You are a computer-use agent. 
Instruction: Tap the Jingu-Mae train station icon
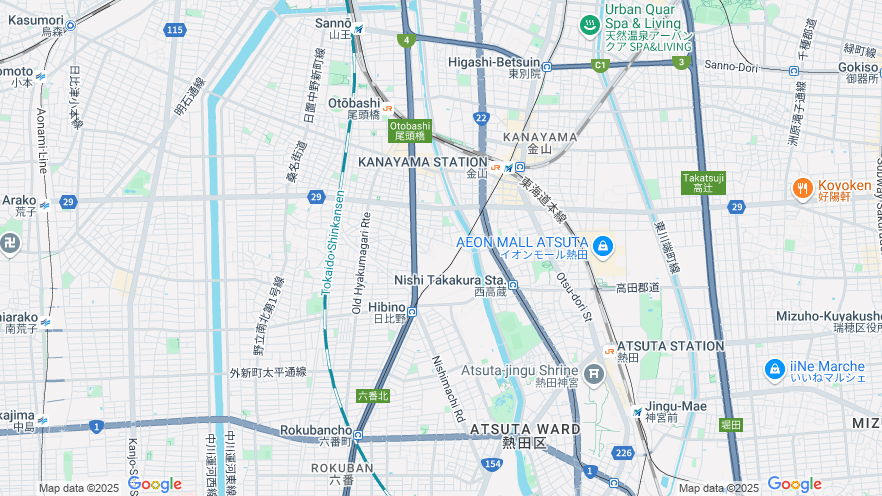click(x=637, y=411)
